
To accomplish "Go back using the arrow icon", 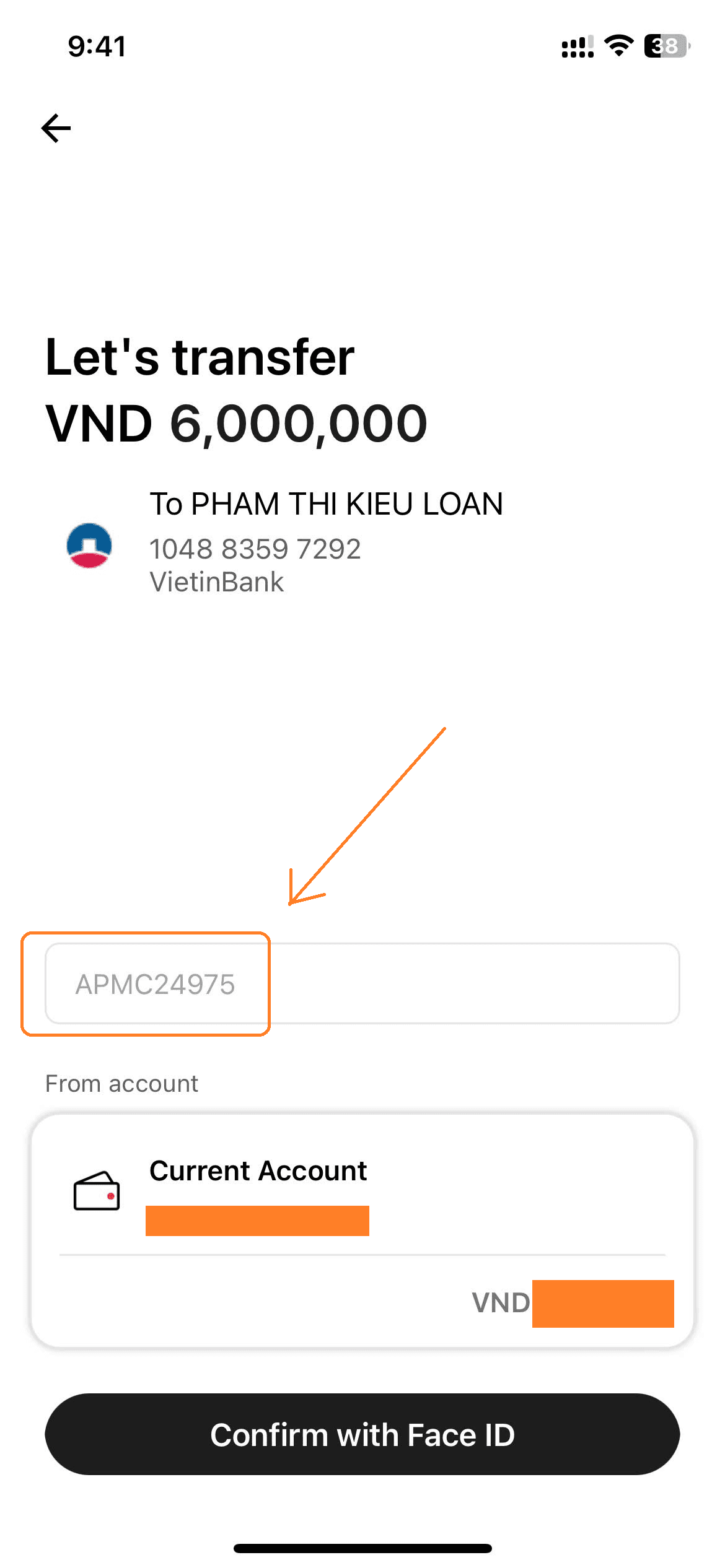I will tap(56, 128).
